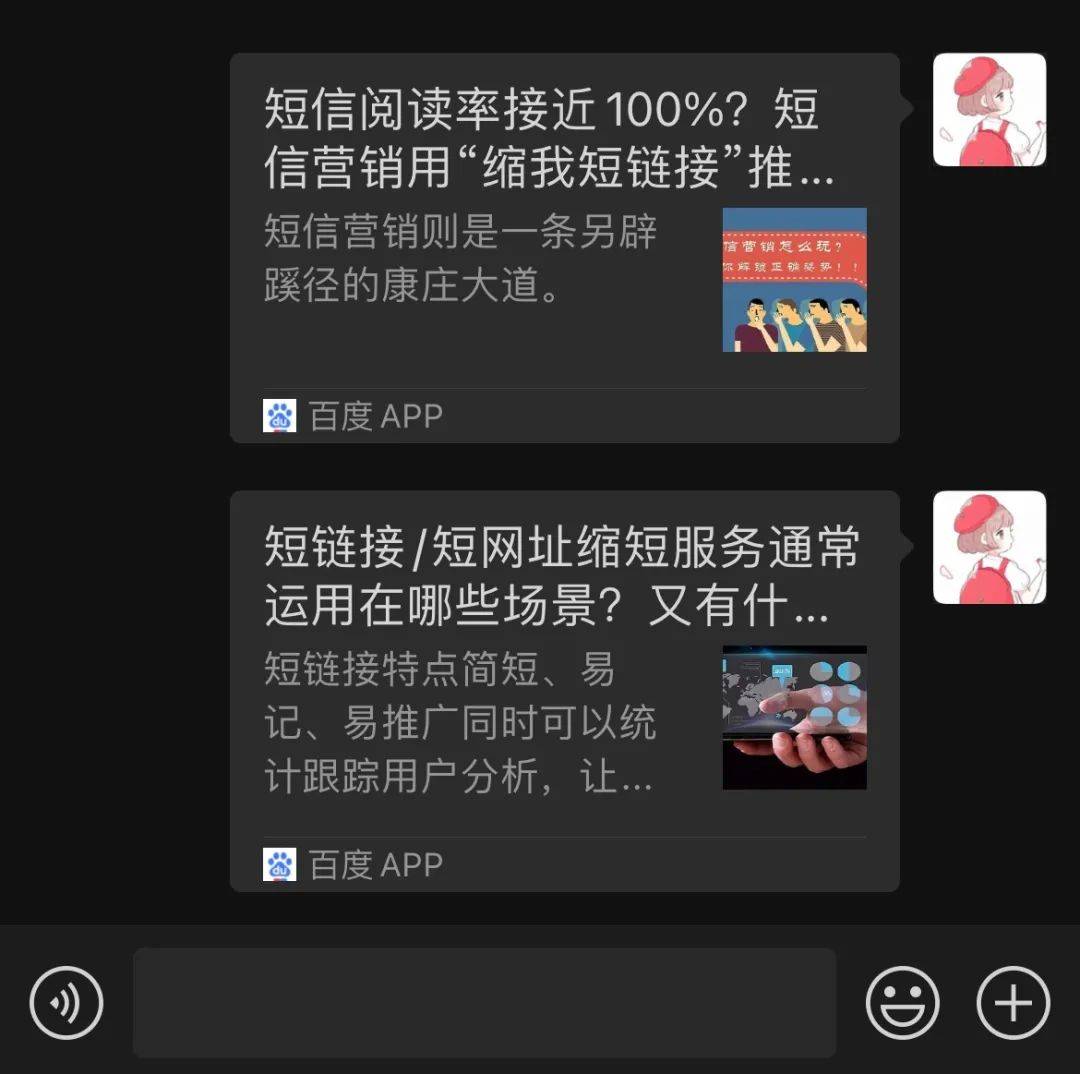This screenshot has width=1080, height=1074.
Task: Focus the message text field
Action: [x=484, y=1002]
